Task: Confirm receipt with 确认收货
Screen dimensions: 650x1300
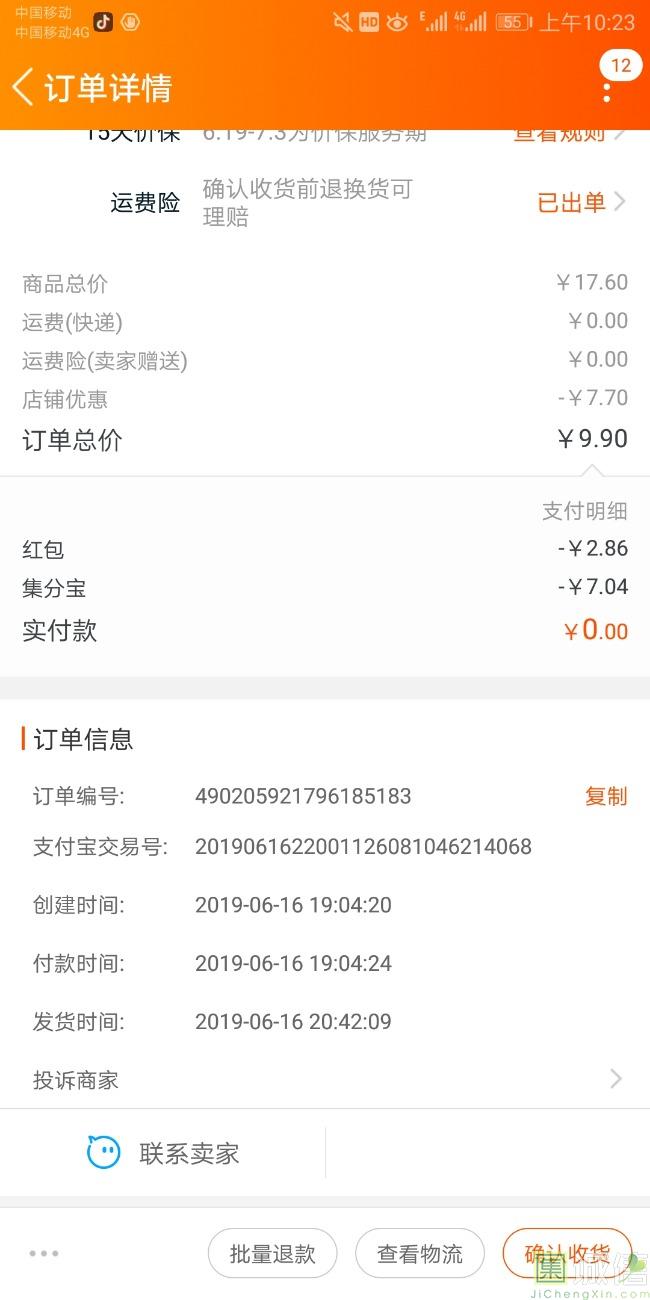Action: [567, 1254]
